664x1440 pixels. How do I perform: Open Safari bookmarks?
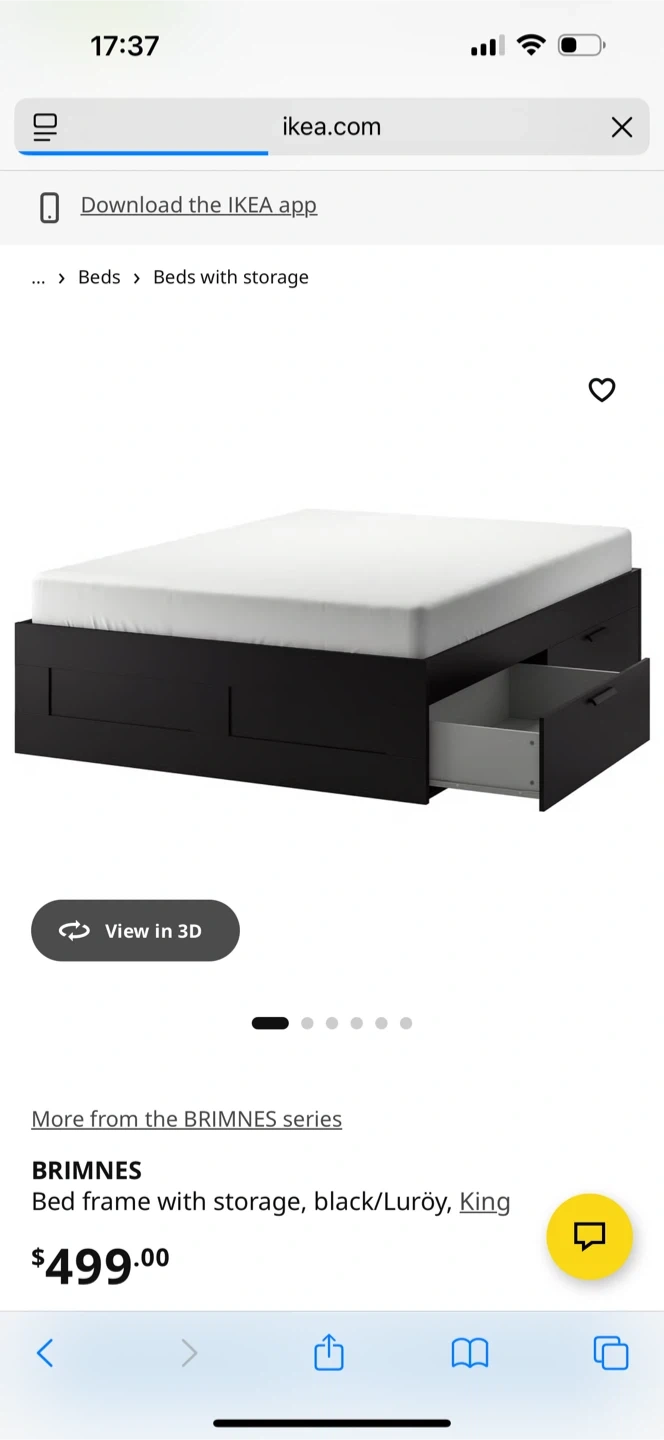point(470,1354)
